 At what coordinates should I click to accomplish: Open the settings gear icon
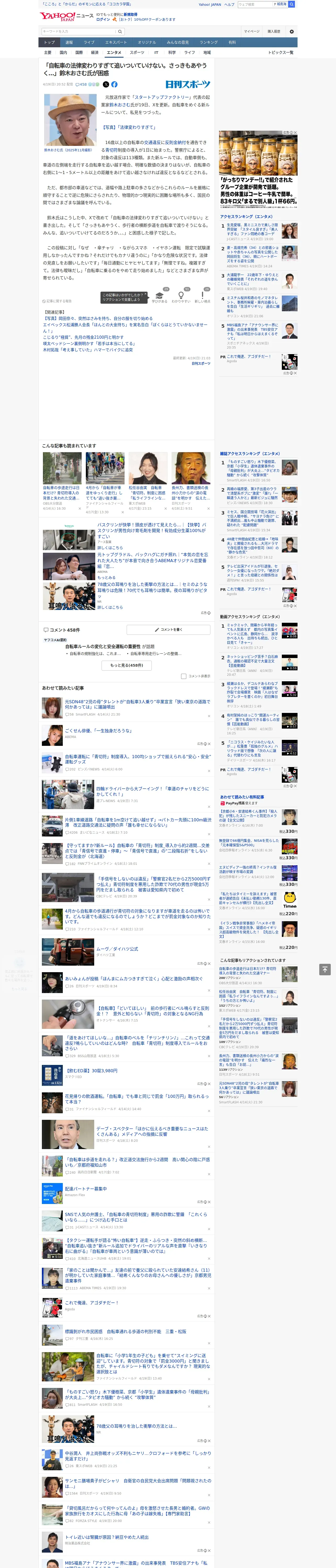(x=292, y=32)
